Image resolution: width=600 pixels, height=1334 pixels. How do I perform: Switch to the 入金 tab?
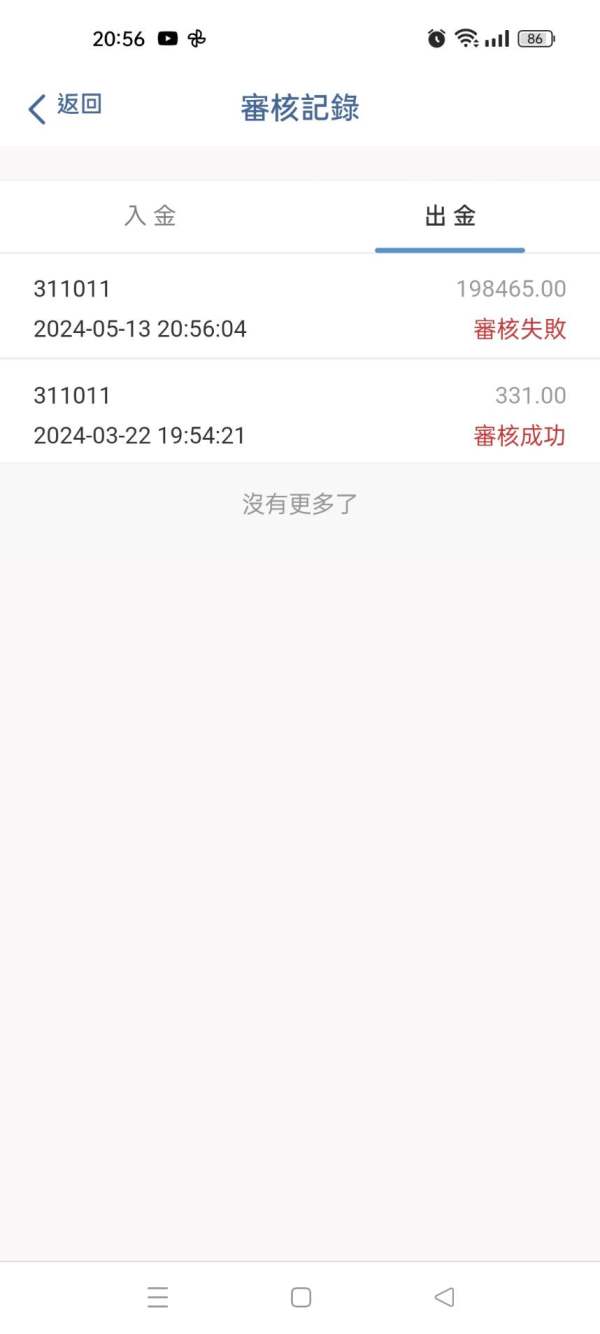click(150, 216)
